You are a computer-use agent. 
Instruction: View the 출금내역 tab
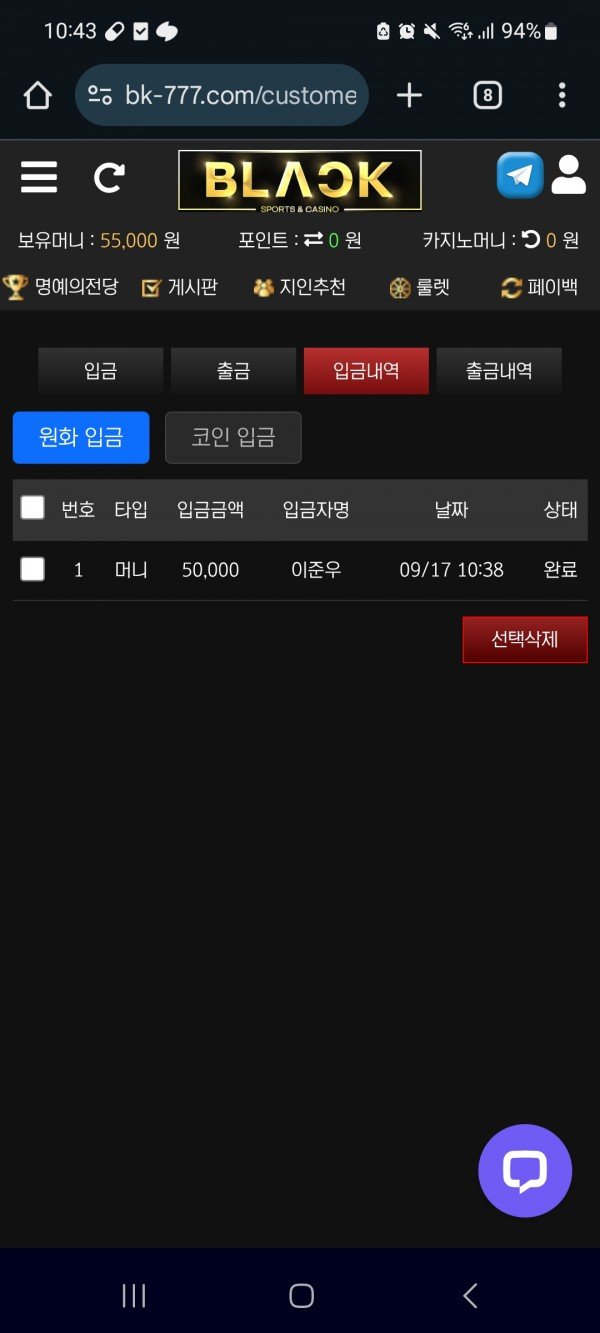coord(499,371)
